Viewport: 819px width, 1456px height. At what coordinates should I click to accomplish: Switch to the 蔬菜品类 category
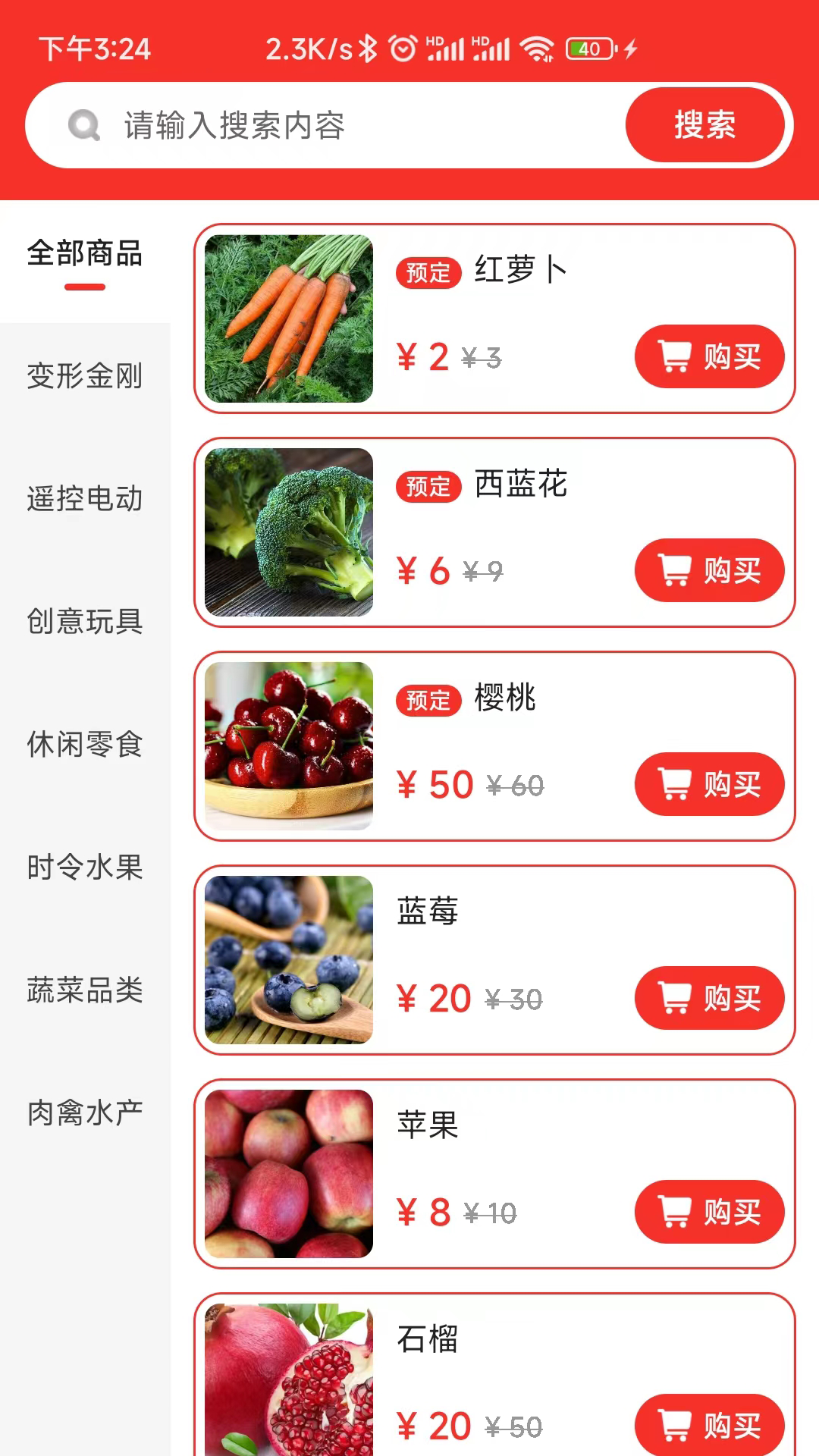85,990
